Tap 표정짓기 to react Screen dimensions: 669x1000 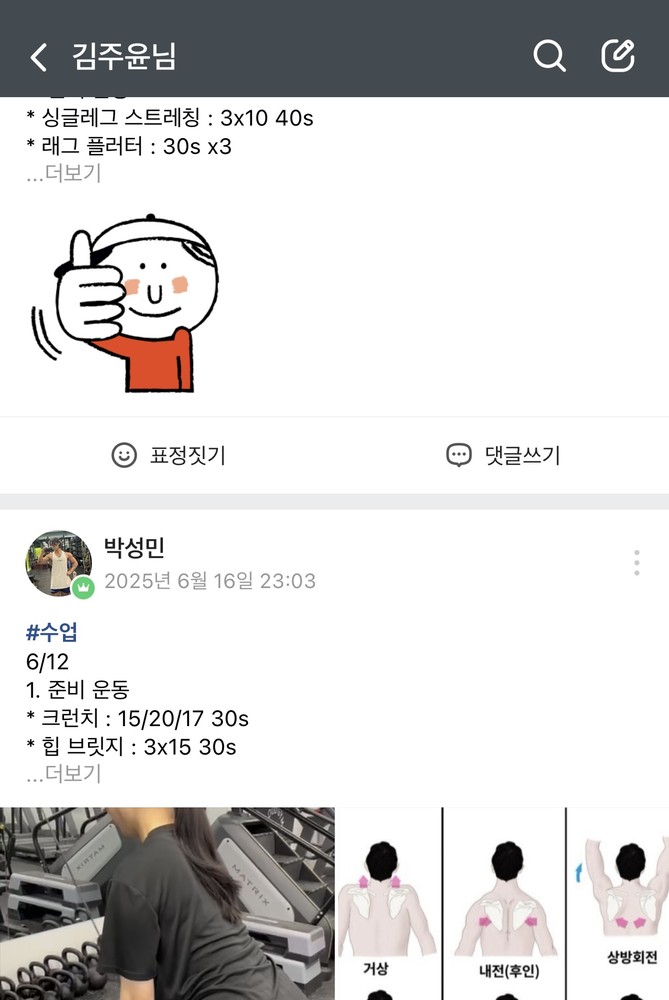click(x=168, y=455)
